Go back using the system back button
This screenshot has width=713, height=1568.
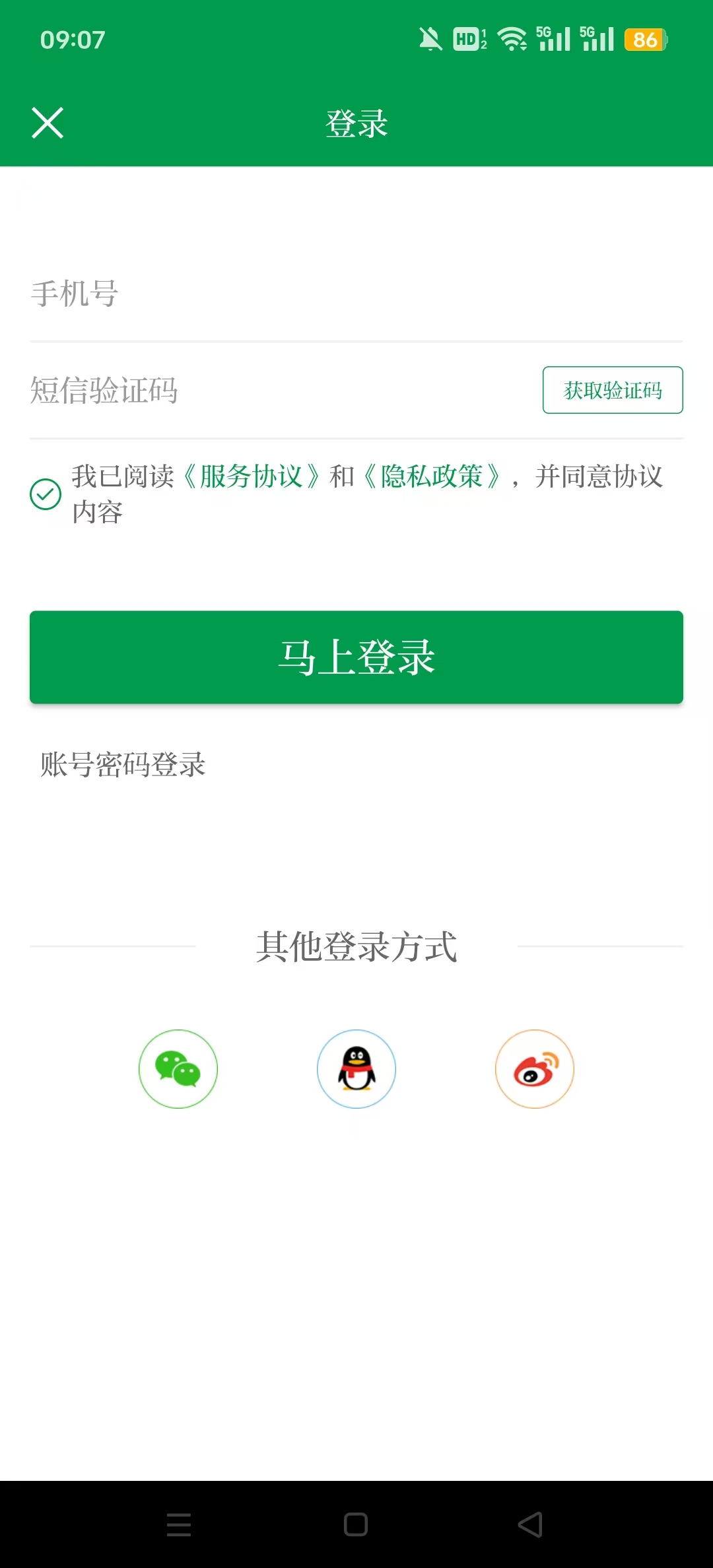tap(530, 1524)
